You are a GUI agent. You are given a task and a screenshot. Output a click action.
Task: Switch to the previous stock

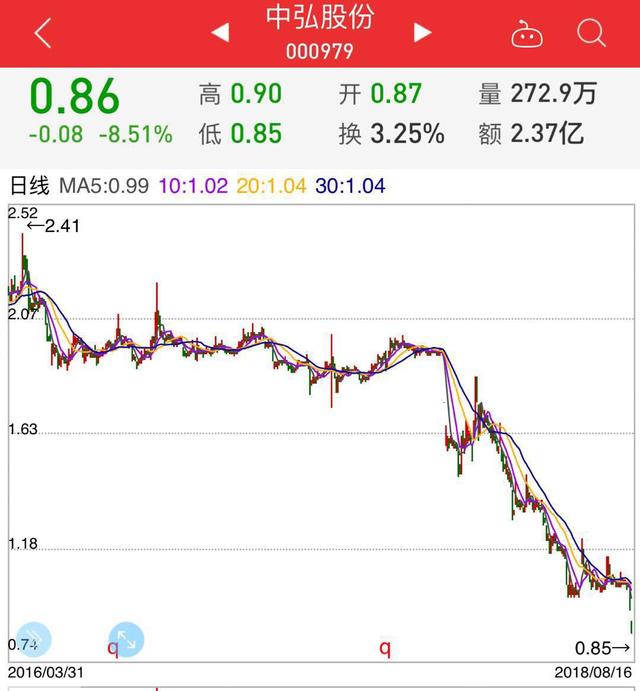(x=220, y=33)
